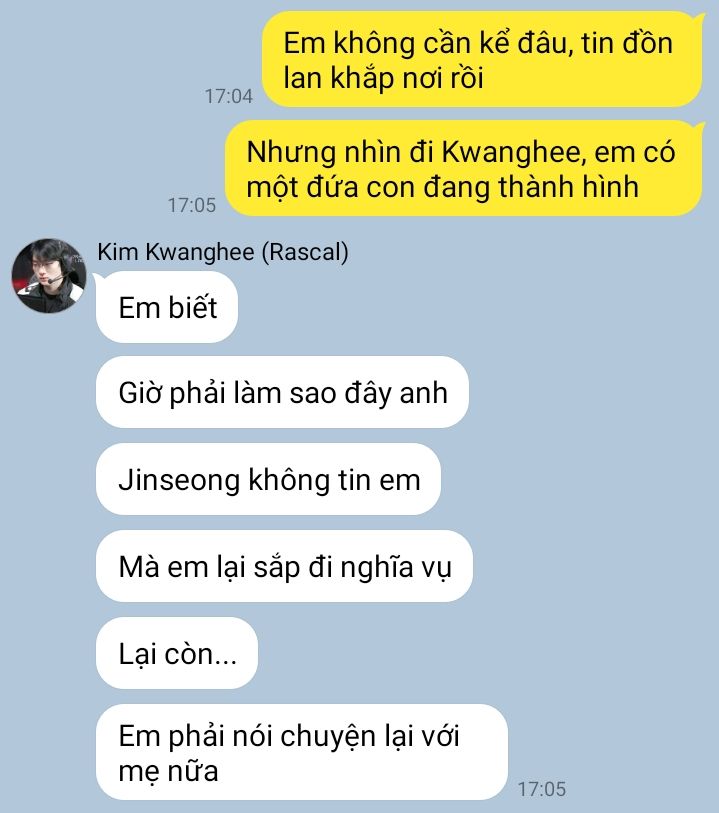Open Kim Kwanghee's profile picture
The height and width of the screenshot is (813, 719).
coord(49,276)
